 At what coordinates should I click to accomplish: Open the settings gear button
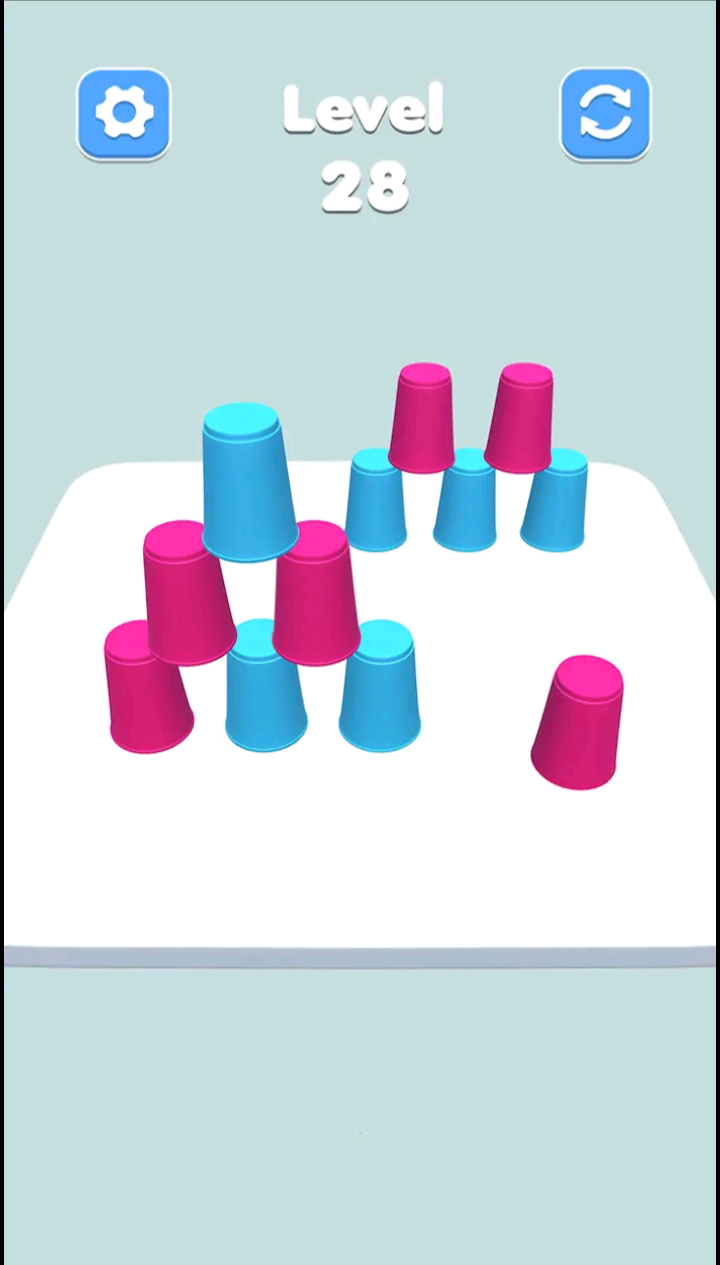point(124,114)
